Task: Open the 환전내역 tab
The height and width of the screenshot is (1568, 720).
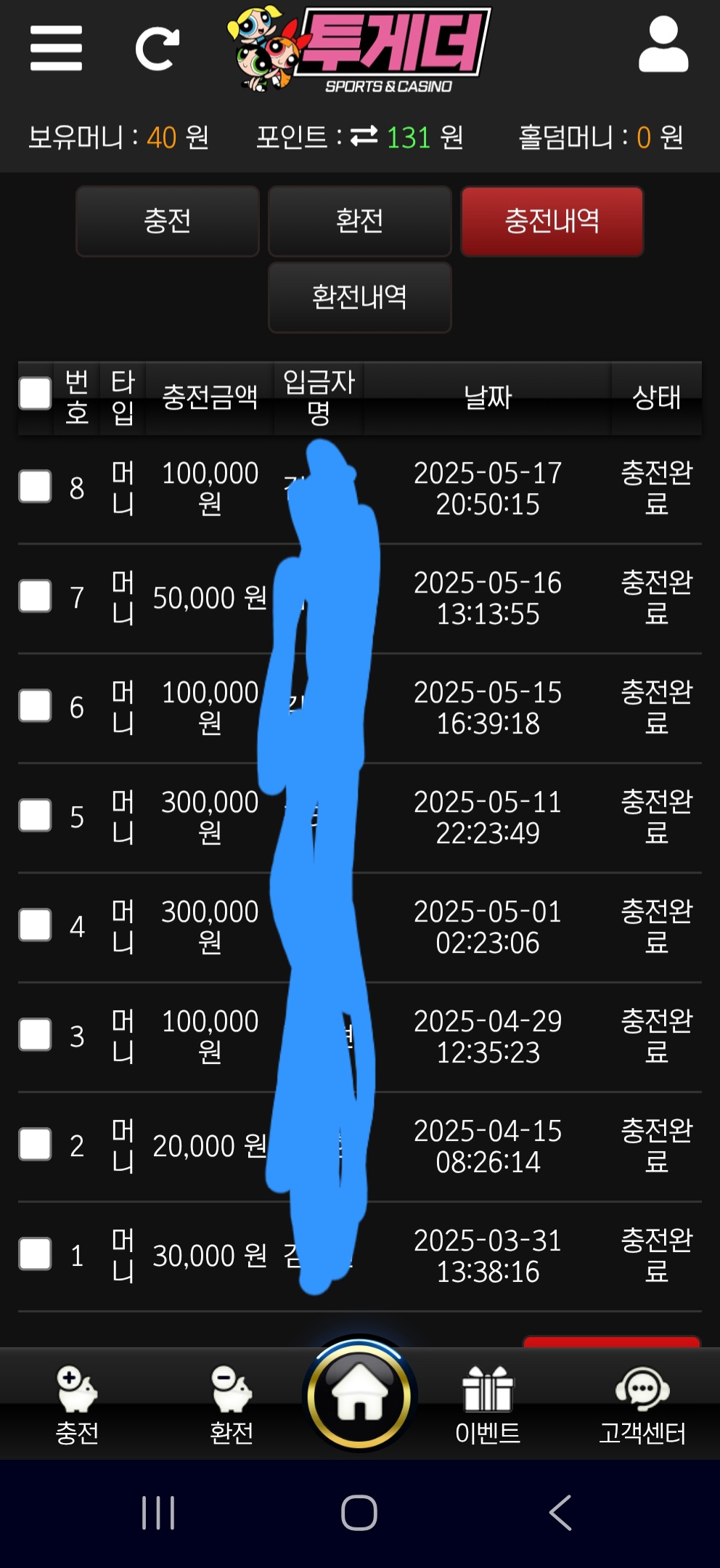Action: pos(360,297)
